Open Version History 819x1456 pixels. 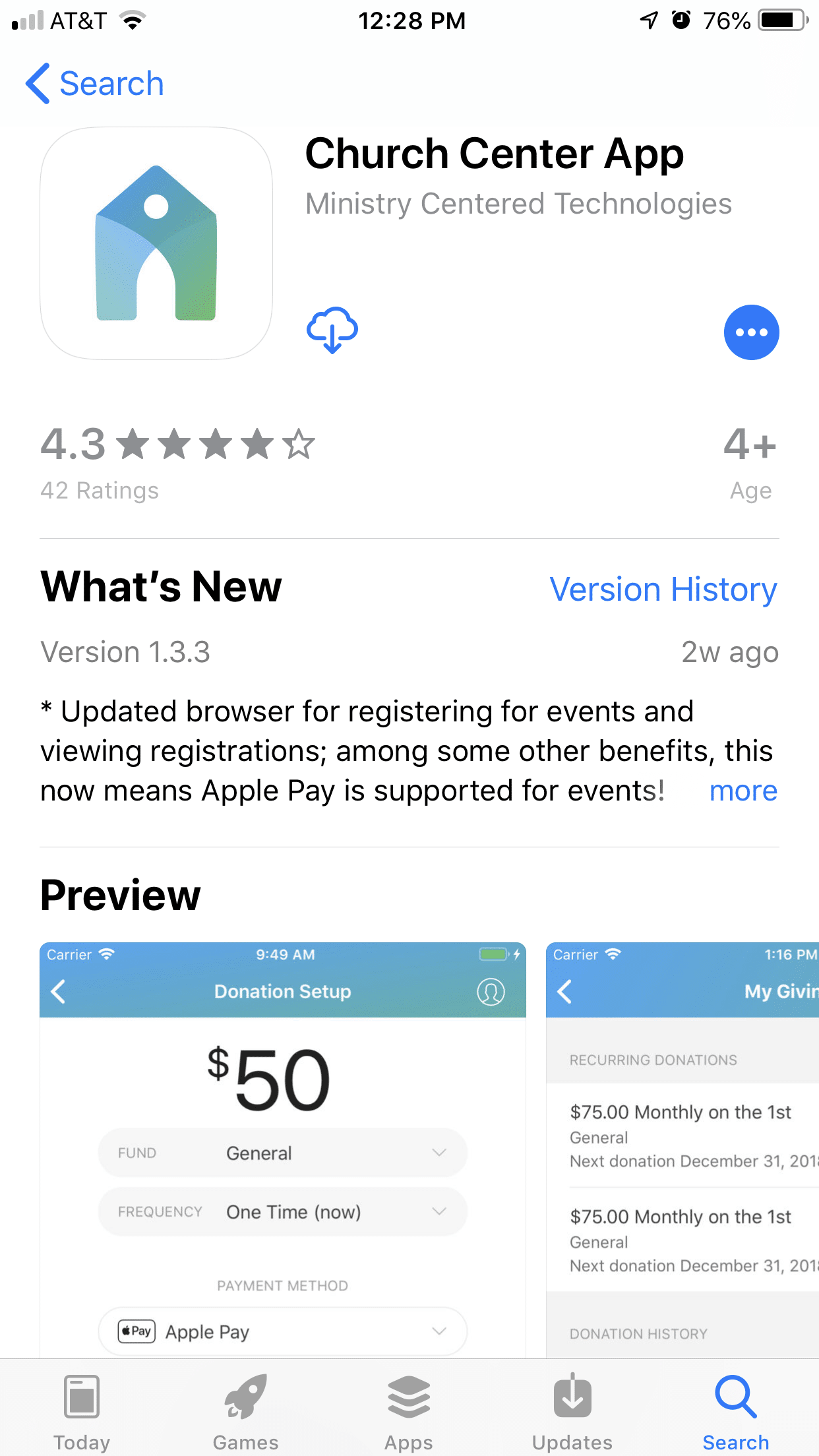point(663,589)
